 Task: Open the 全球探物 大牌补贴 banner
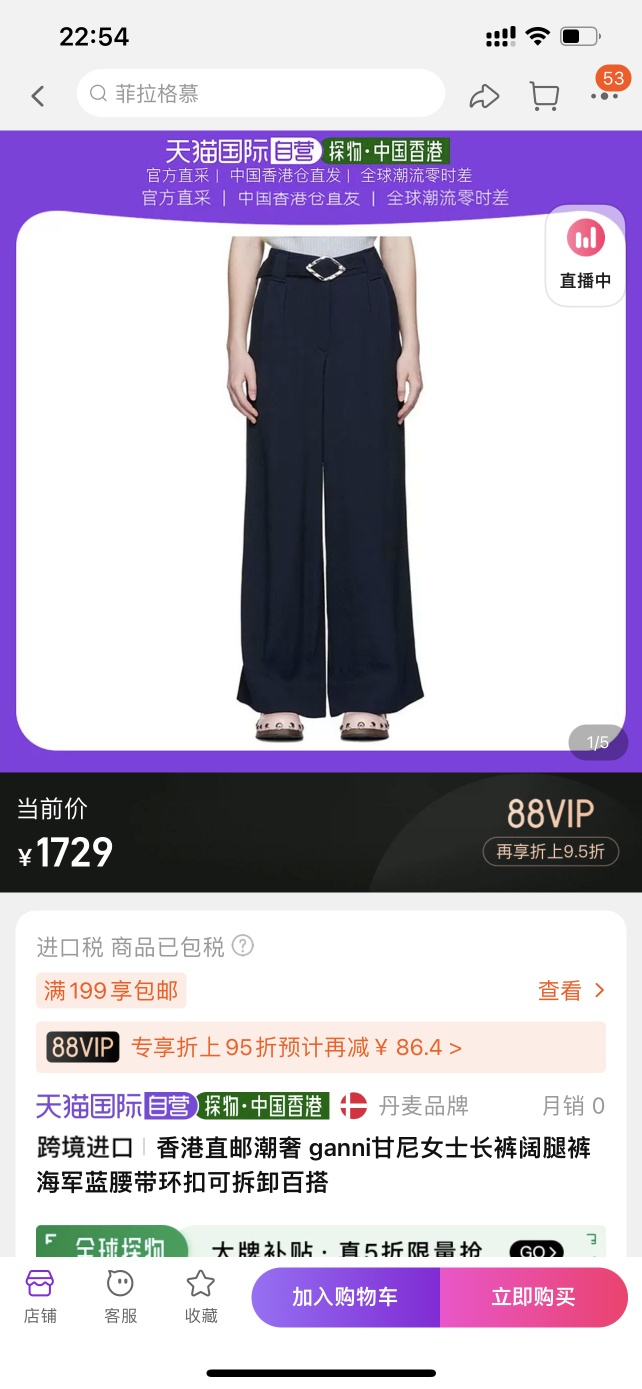[320, 1243]
